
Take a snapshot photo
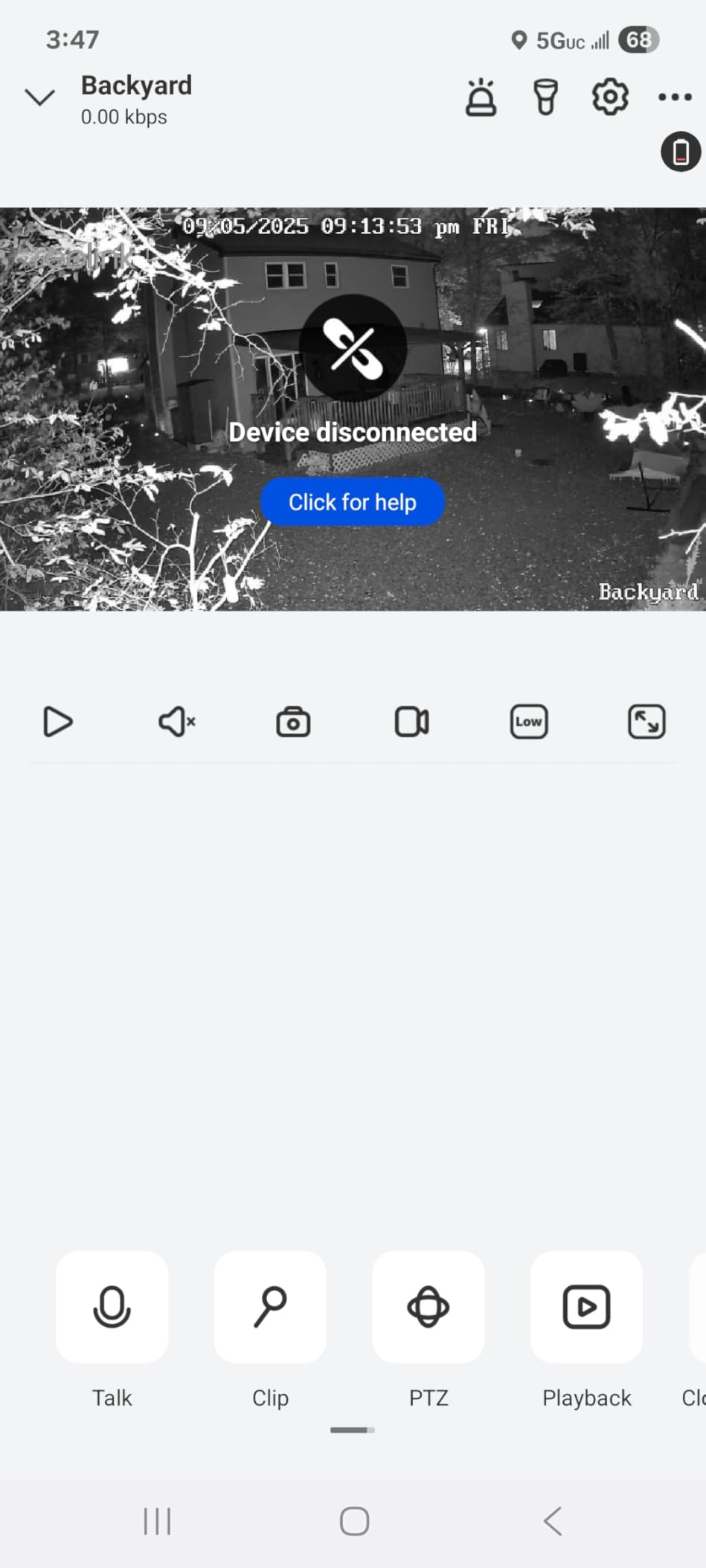[293, 722]
